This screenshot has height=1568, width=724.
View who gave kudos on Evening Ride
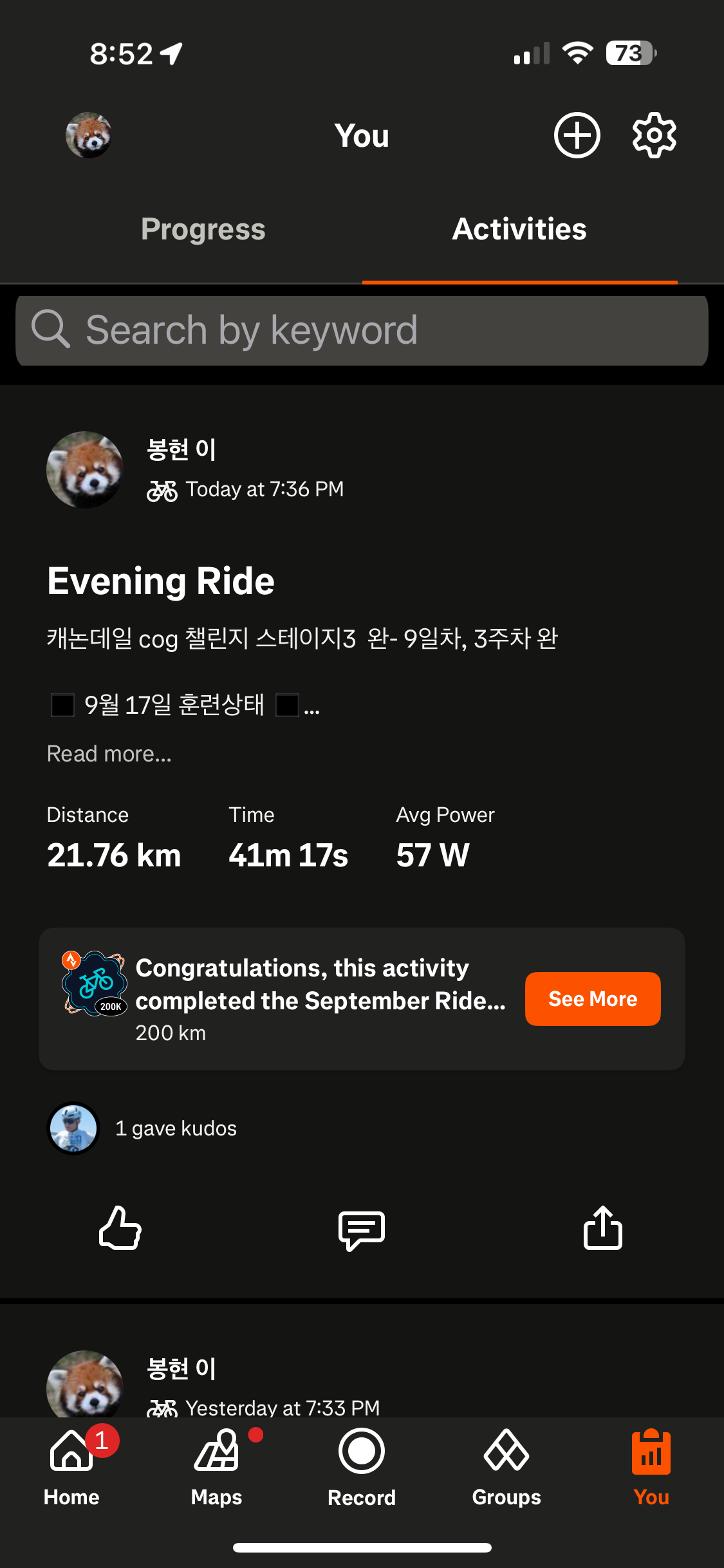175,1128
